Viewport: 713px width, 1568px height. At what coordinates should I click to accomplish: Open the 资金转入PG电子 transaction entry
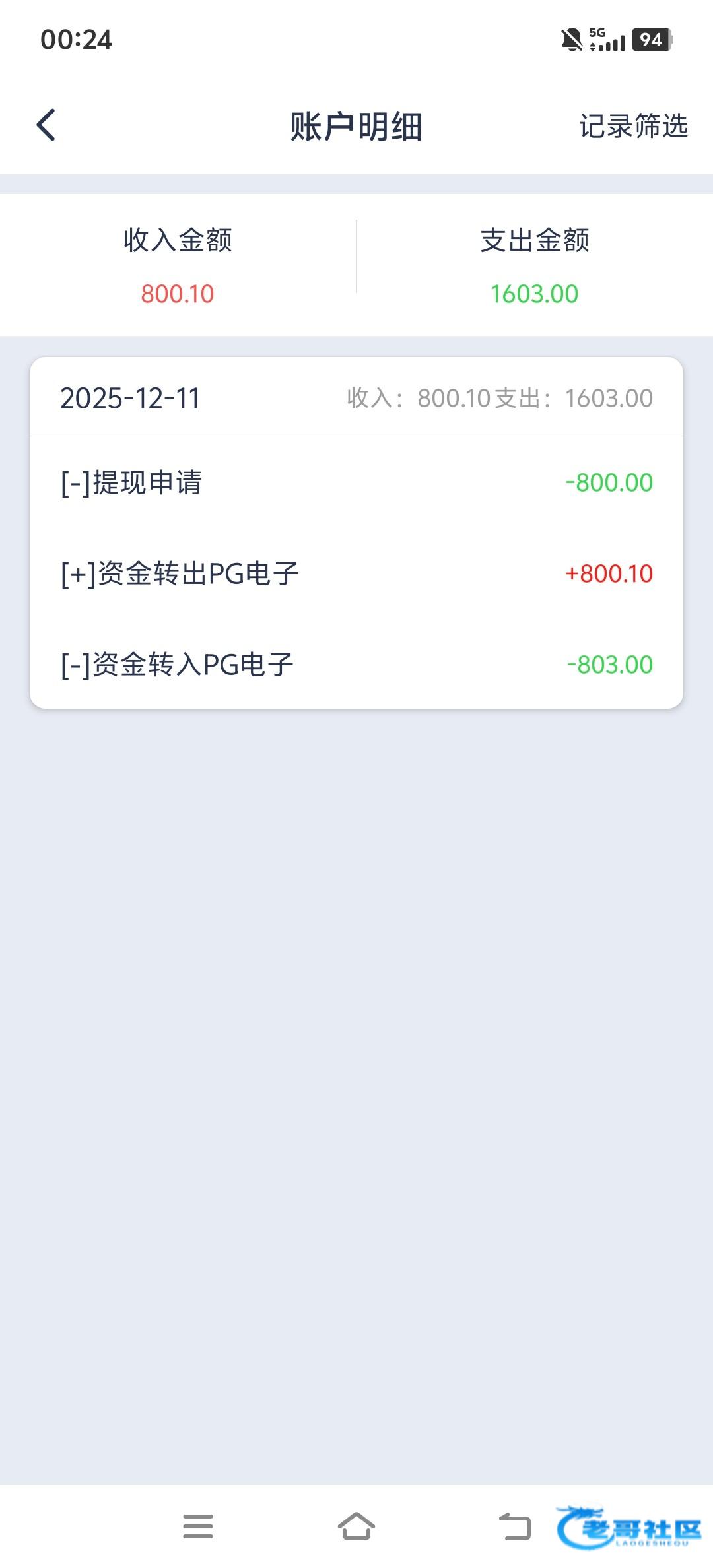356,665
